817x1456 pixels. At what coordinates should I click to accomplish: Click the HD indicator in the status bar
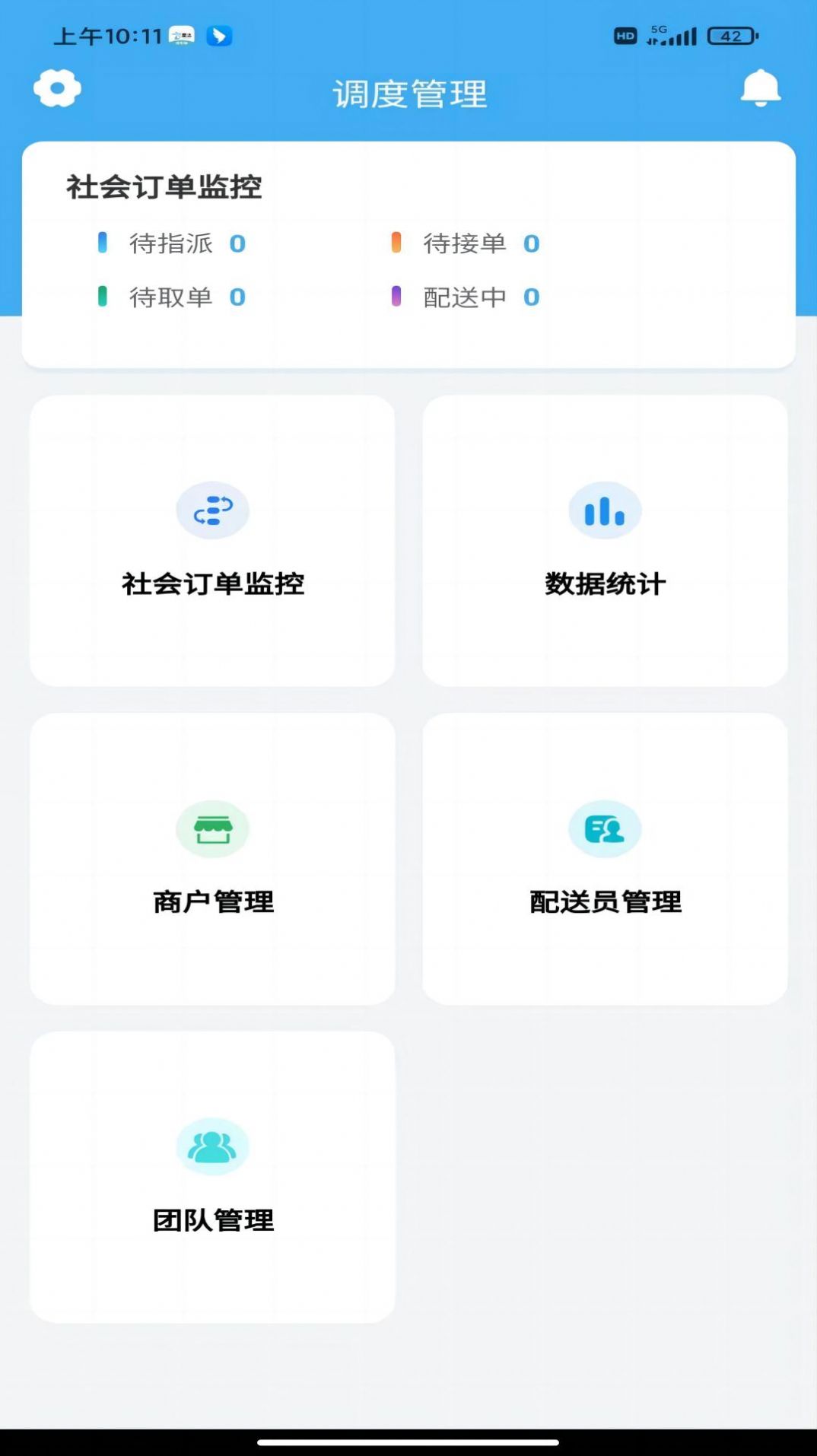tap(624, 34)
